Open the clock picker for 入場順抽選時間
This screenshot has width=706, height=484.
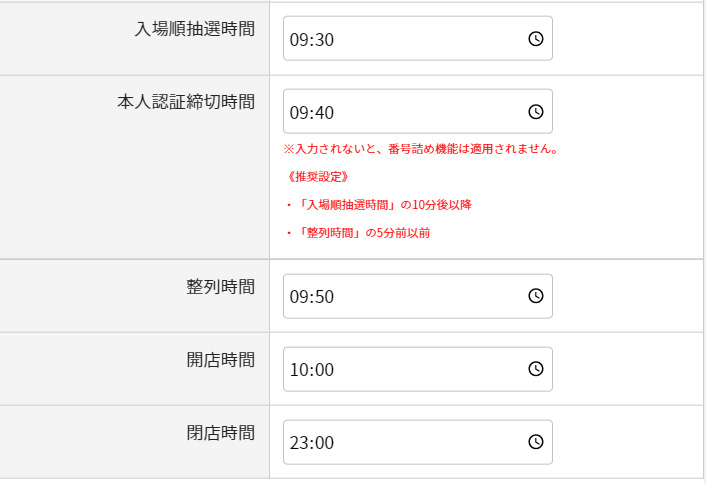pos(535,39)
